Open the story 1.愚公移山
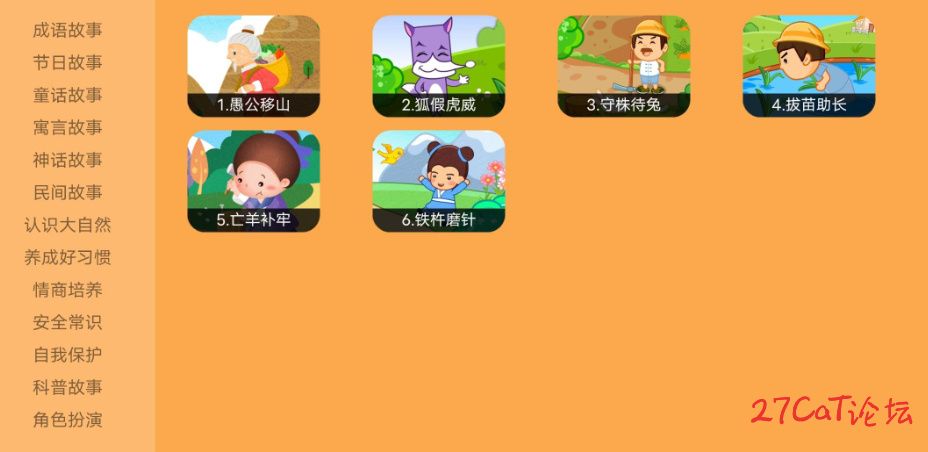The width and height of the screenshot is (928, 452). (x=254, y=65)
